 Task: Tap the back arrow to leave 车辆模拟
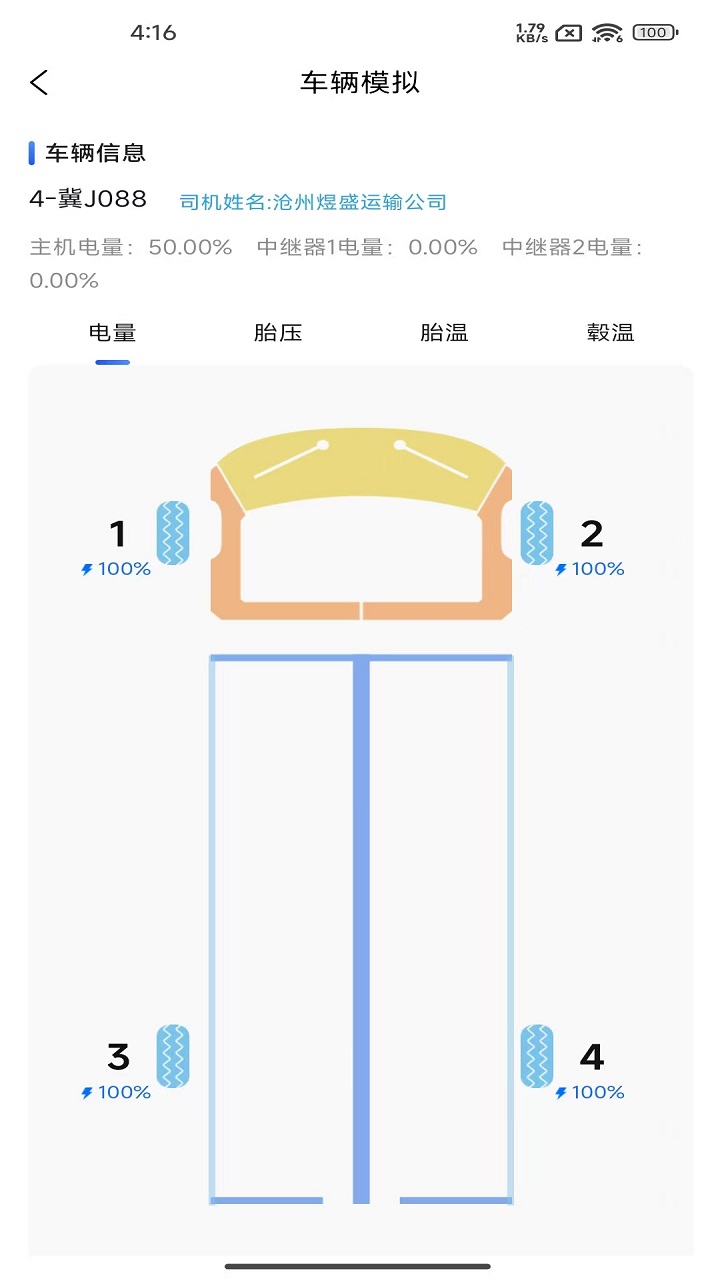(x=39, y=83)
